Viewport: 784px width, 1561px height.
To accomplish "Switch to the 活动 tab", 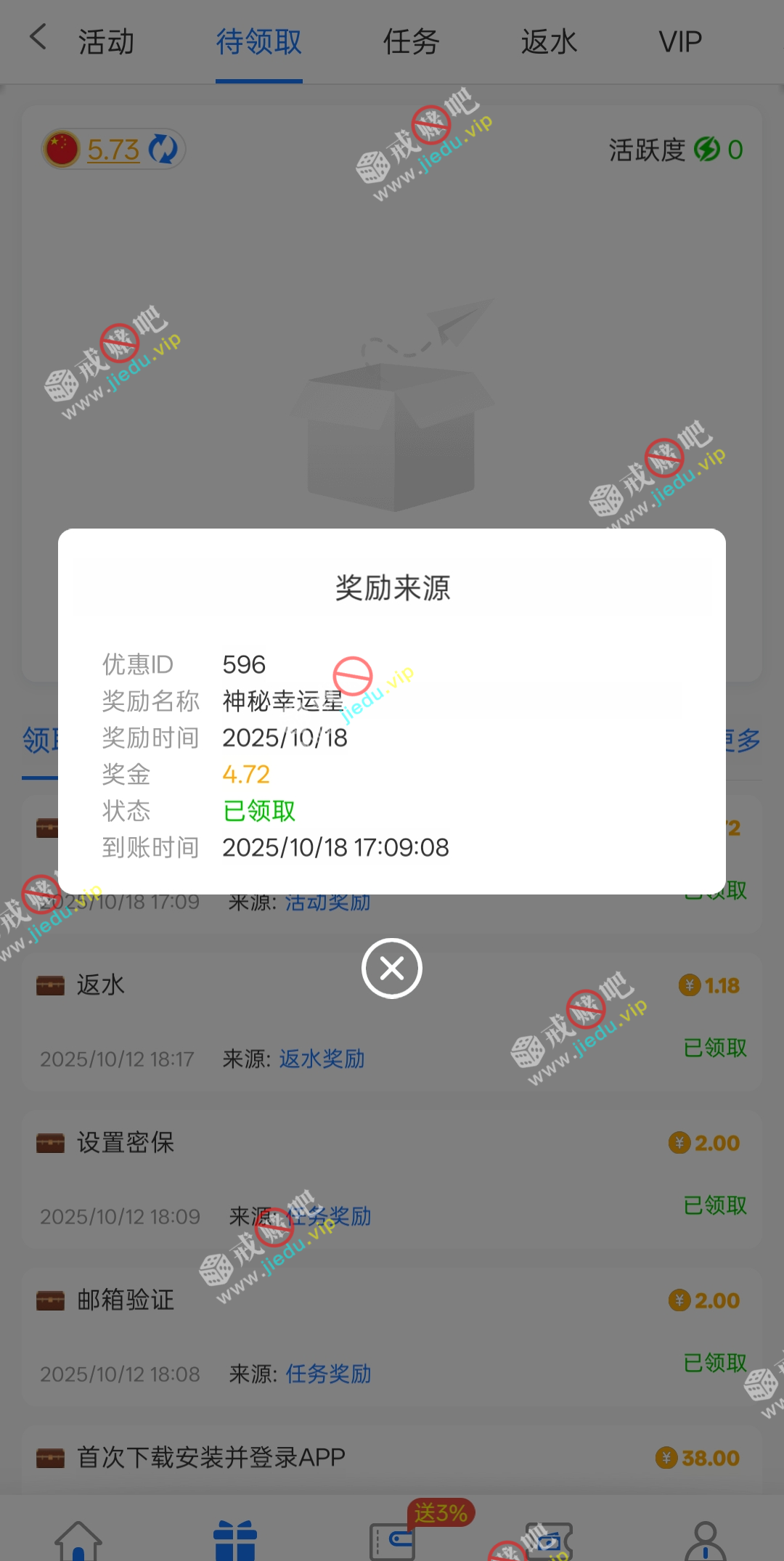I will click(106, 42).
